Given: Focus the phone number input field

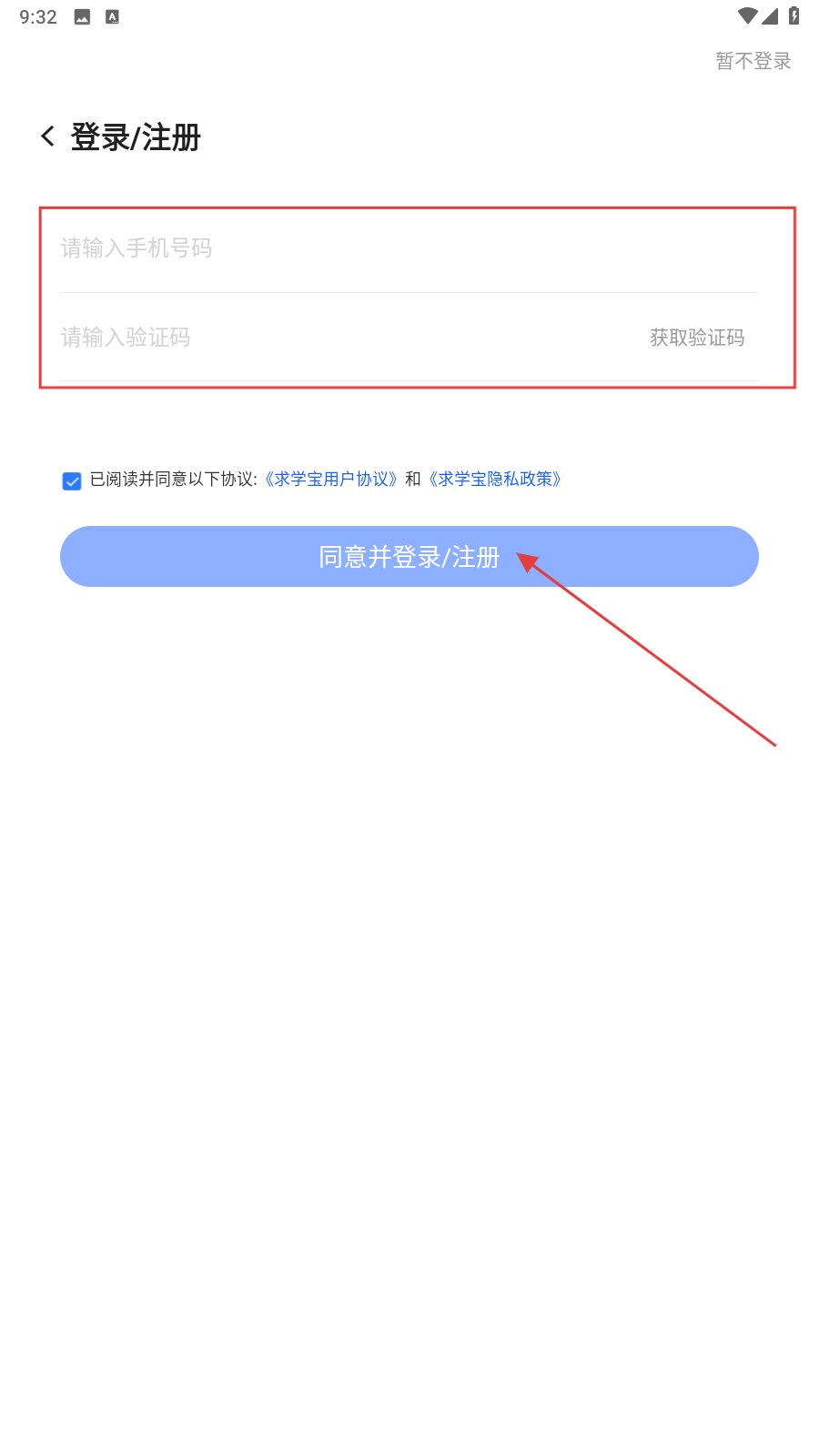Looking at the screenshot, I should pyautogui.click(x=409, y=248).
